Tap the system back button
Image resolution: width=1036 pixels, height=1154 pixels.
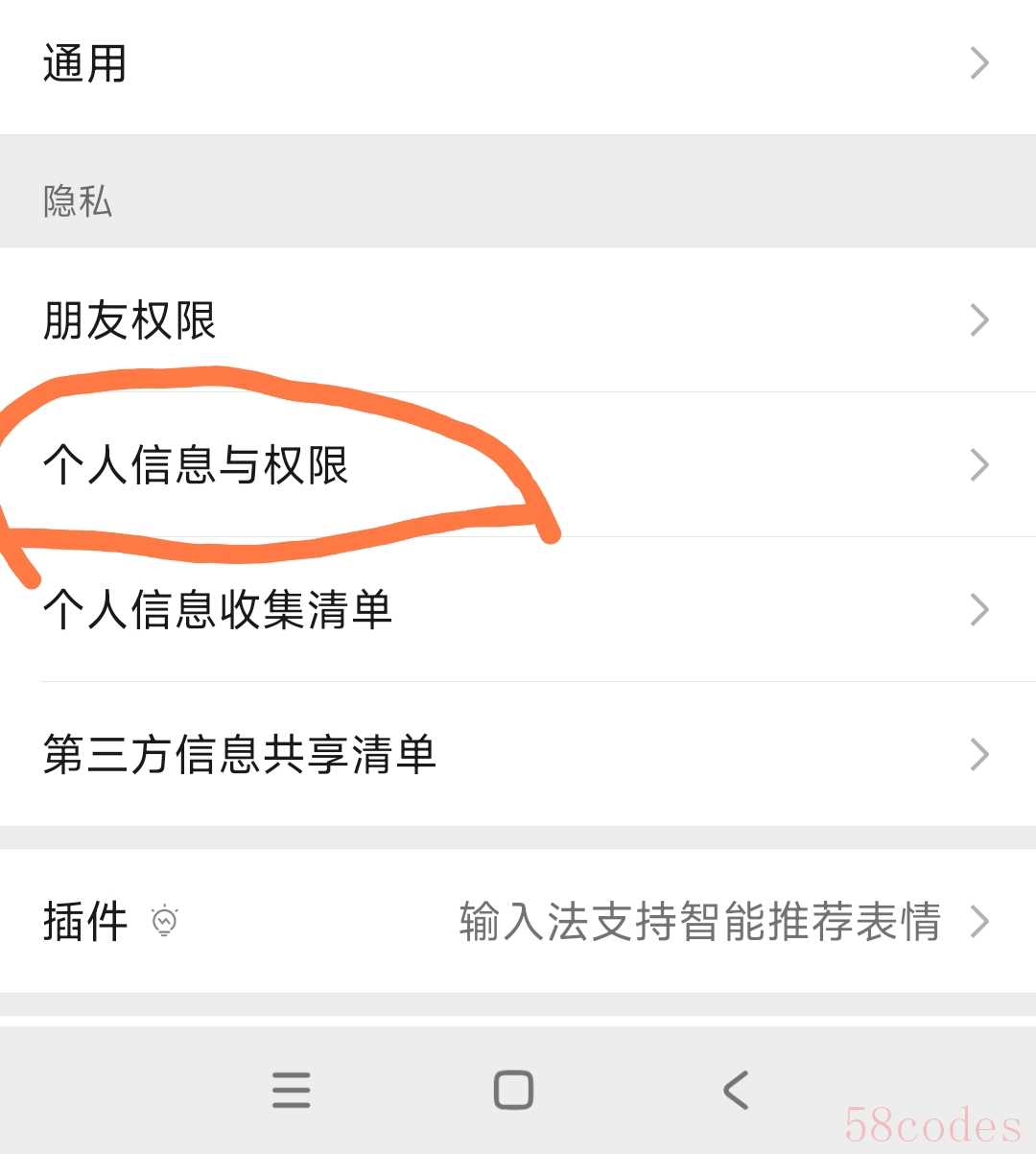[x=736, y=1090]
